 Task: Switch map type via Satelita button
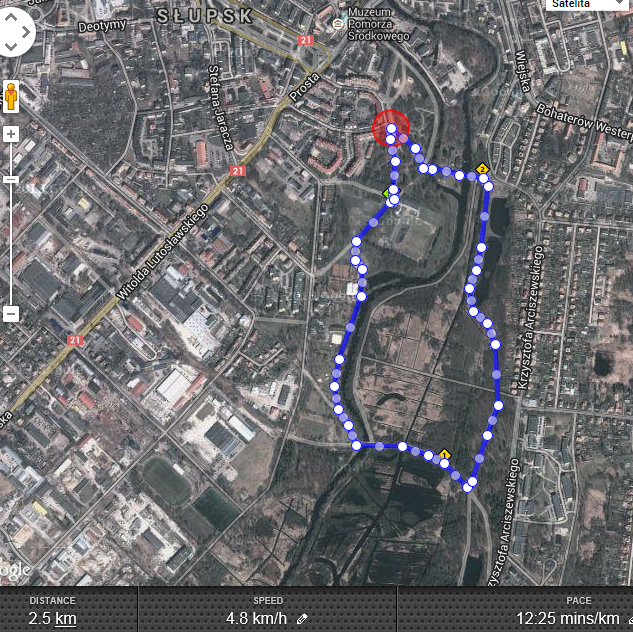[x=588, y=5]
